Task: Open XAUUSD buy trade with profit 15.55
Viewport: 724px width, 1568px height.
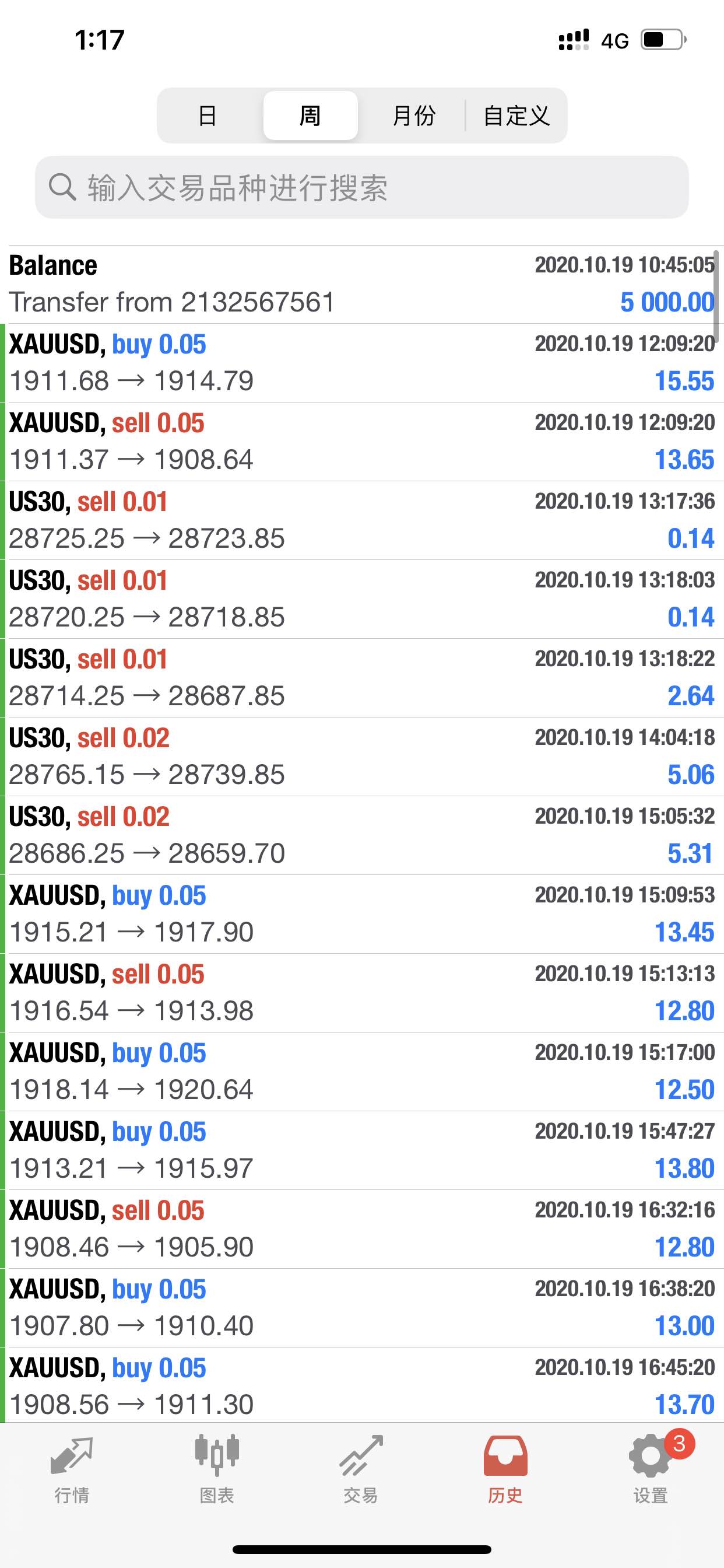Action: point(362,363)
